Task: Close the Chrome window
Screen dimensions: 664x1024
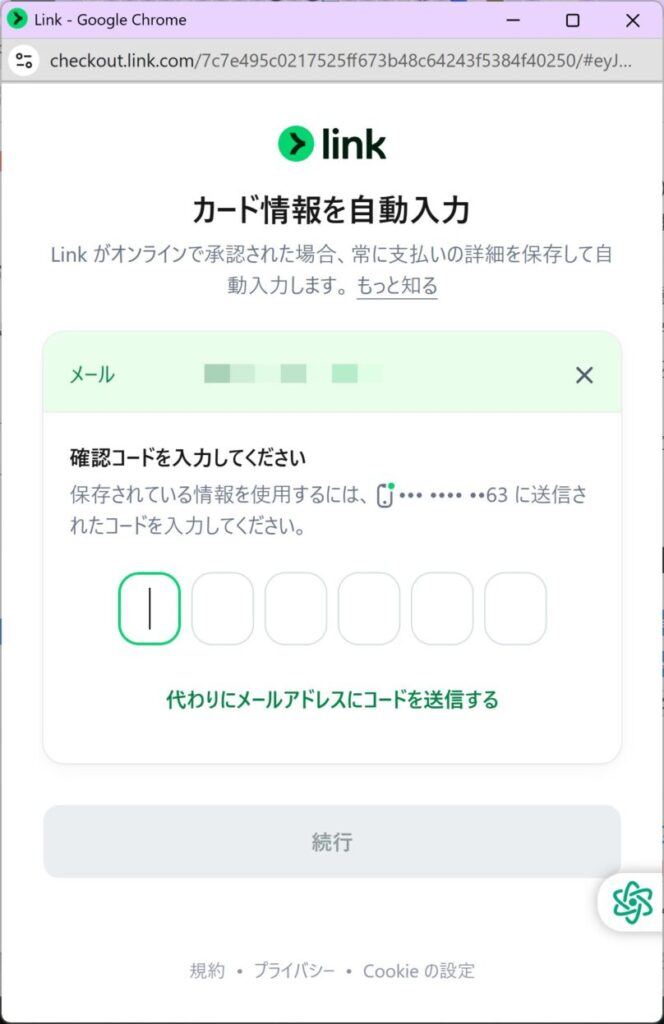Action: [x=632, y=20]
